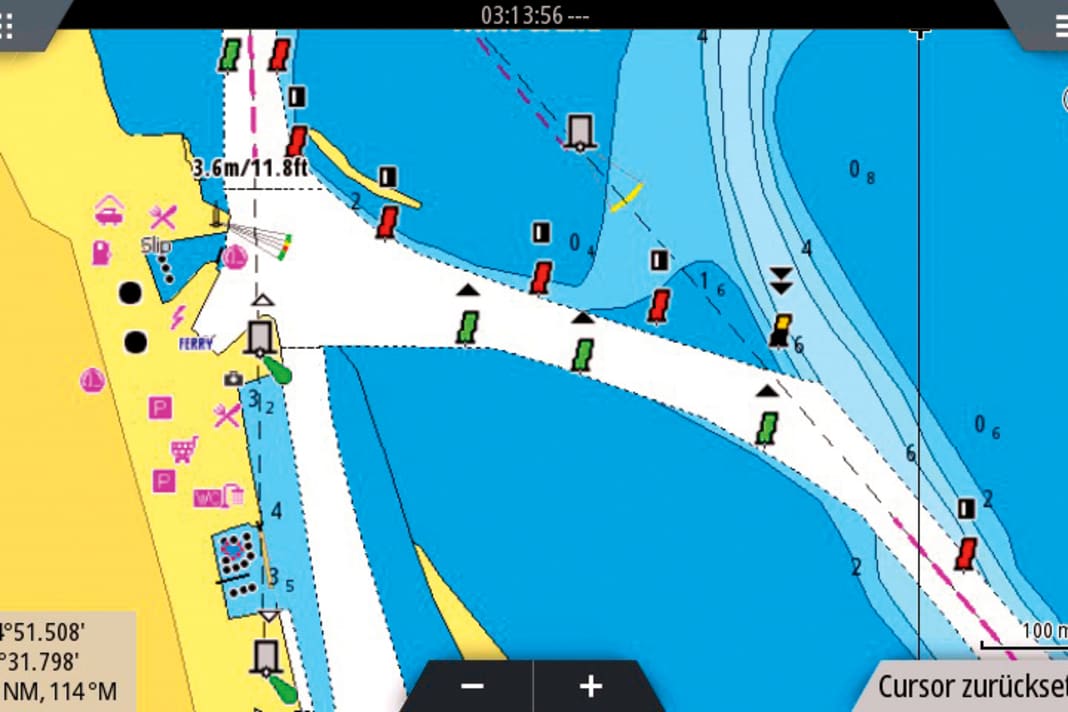The width and height of the screenshot is (1068, 712).
Task: Tap Cursor zurücksetzen to reset cursor
Action: [970, 688]
